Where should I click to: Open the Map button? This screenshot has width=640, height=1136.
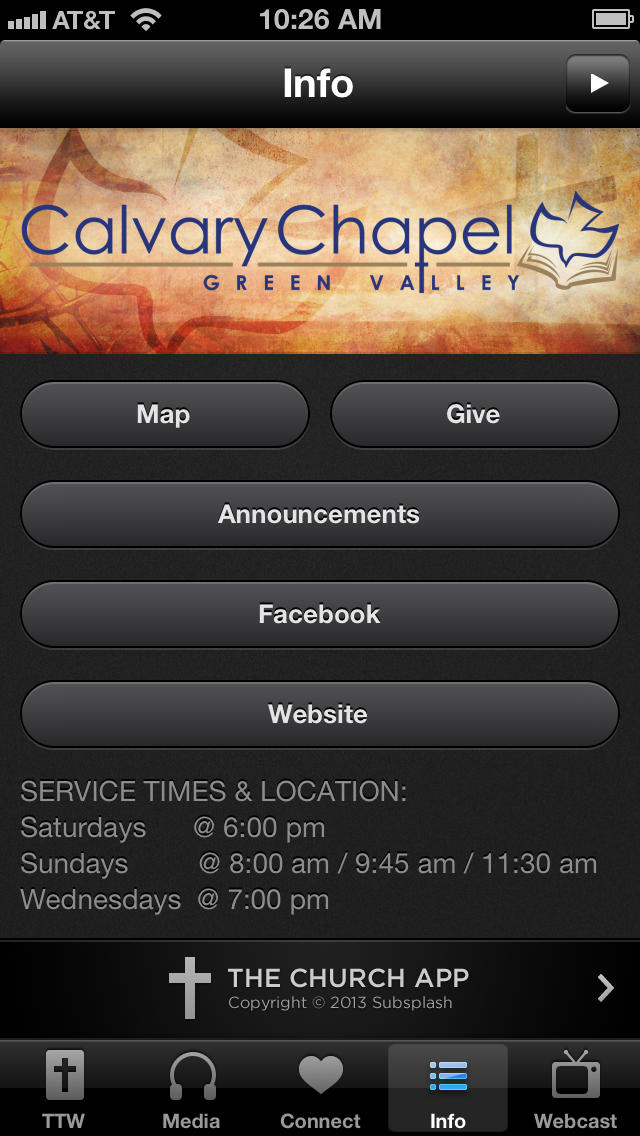pyautogui.click(x=165, y=414)
